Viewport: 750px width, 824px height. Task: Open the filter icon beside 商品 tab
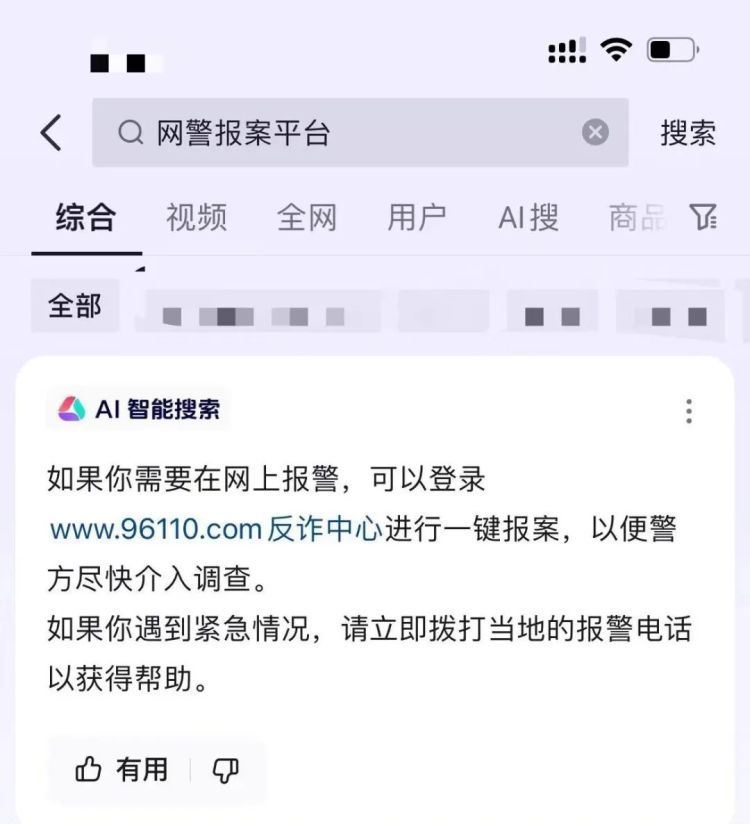coord(703,216)
